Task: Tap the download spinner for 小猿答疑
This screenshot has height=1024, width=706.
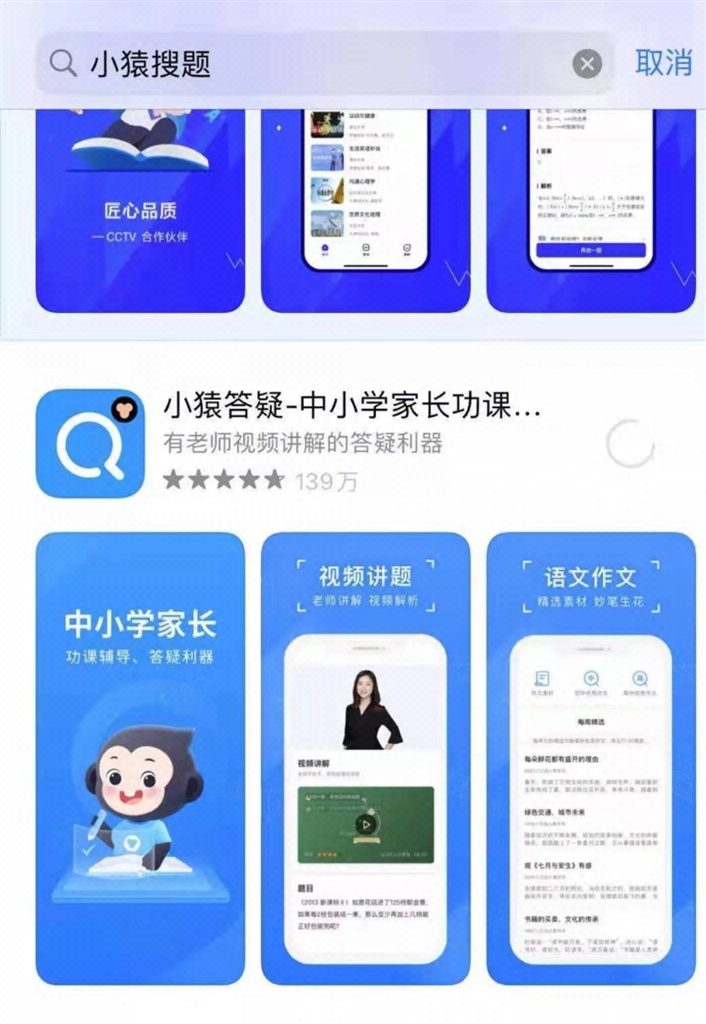Action: (630, 443)
